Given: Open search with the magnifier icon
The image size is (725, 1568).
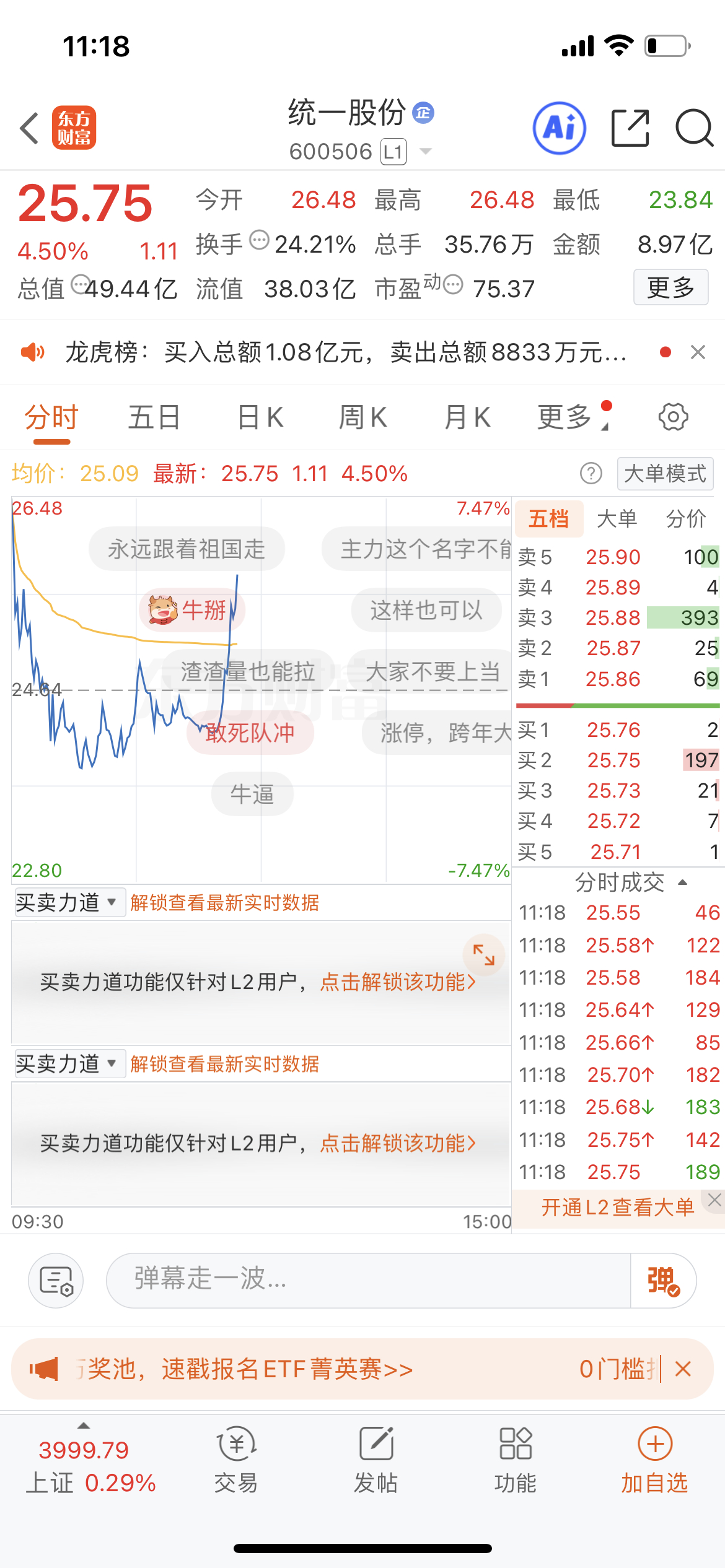Looking at the screenshot, I should (x=694, y=128).
